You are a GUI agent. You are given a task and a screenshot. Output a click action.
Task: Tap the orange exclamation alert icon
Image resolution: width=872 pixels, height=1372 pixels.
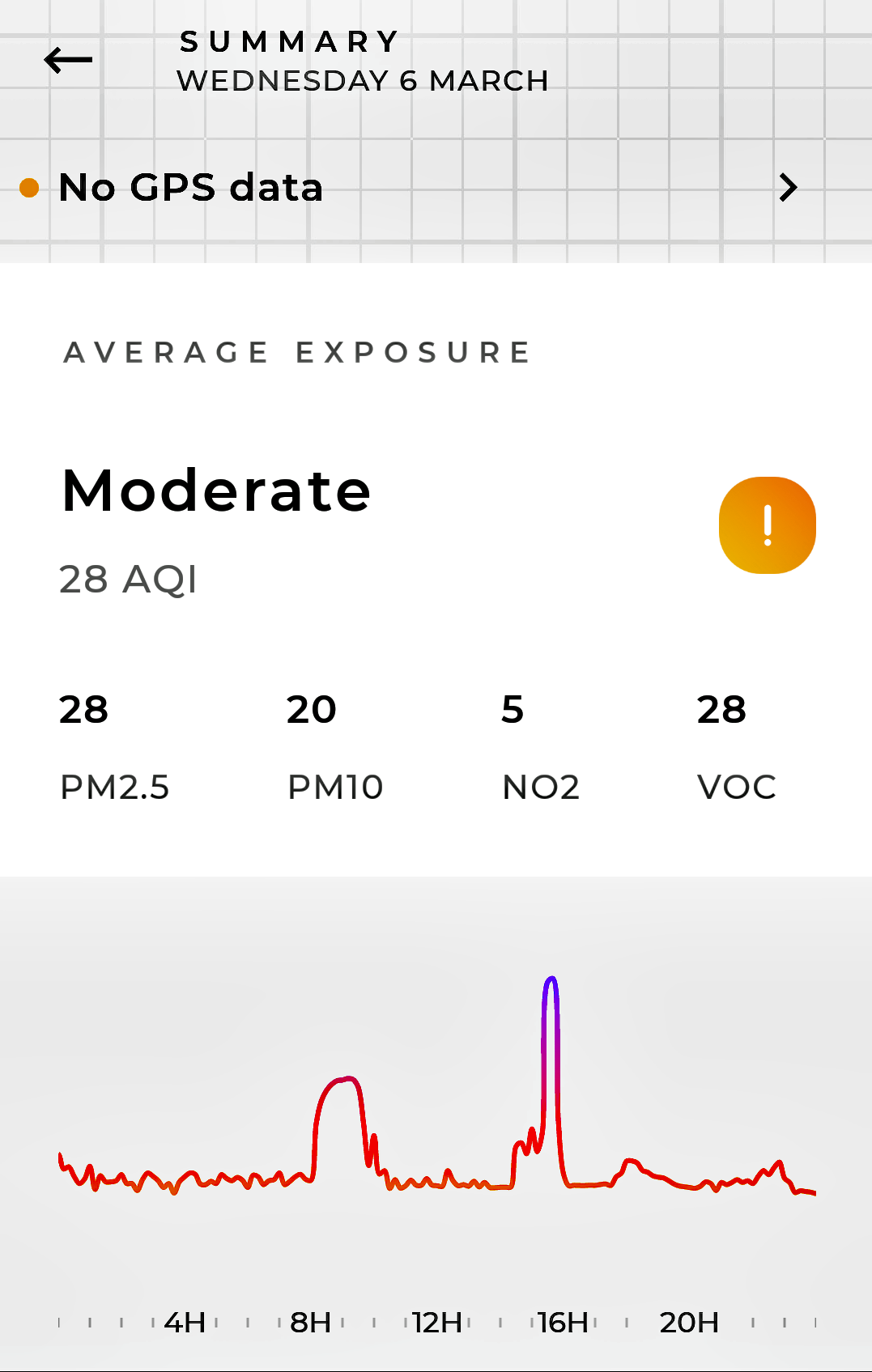(x=767, y=525)
